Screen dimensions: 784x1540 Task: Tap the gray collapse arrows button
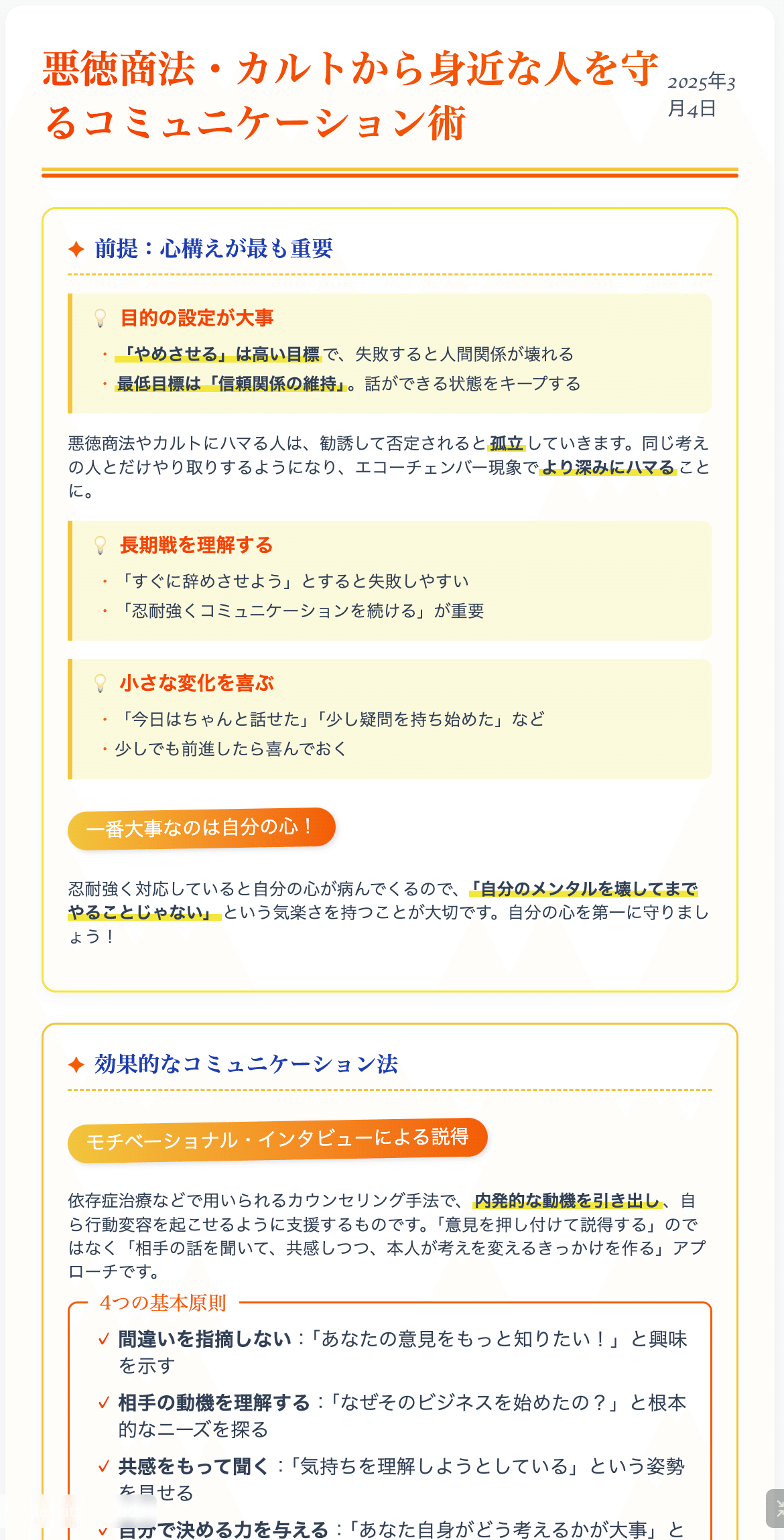pyautogui.click(x=777, y=1508)
